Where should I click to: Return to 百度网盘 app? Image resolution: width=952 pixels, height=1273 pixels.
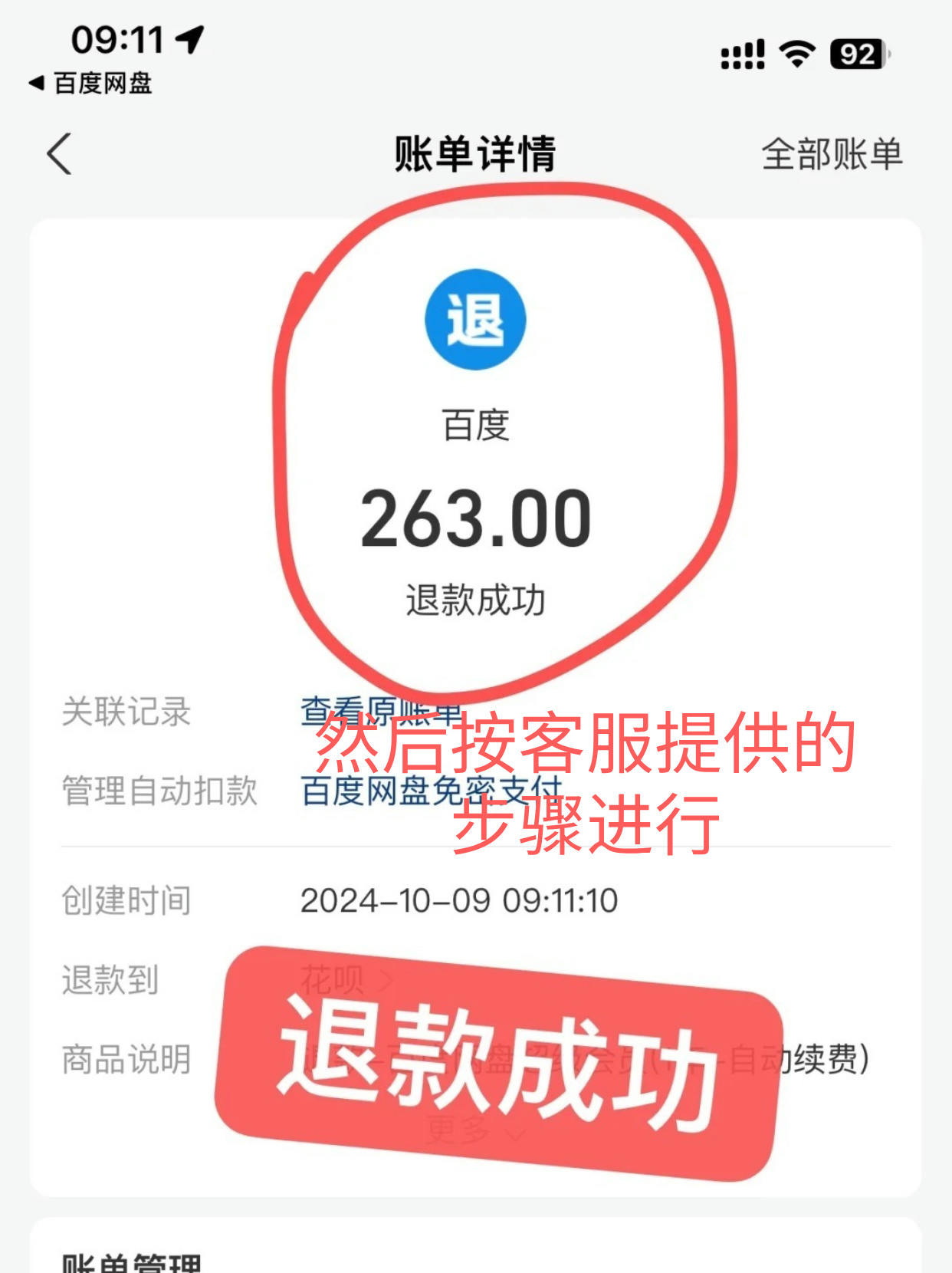coord(92,83)
